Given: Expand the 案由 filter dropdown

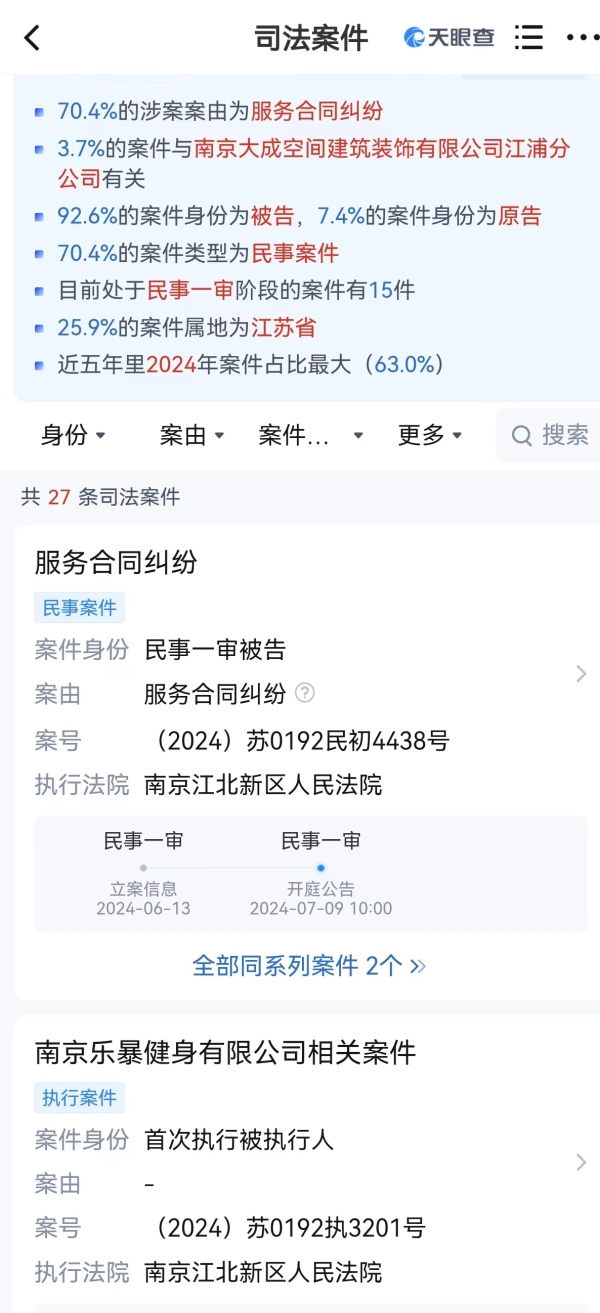Looking at the screenshot, I should 192,435.
